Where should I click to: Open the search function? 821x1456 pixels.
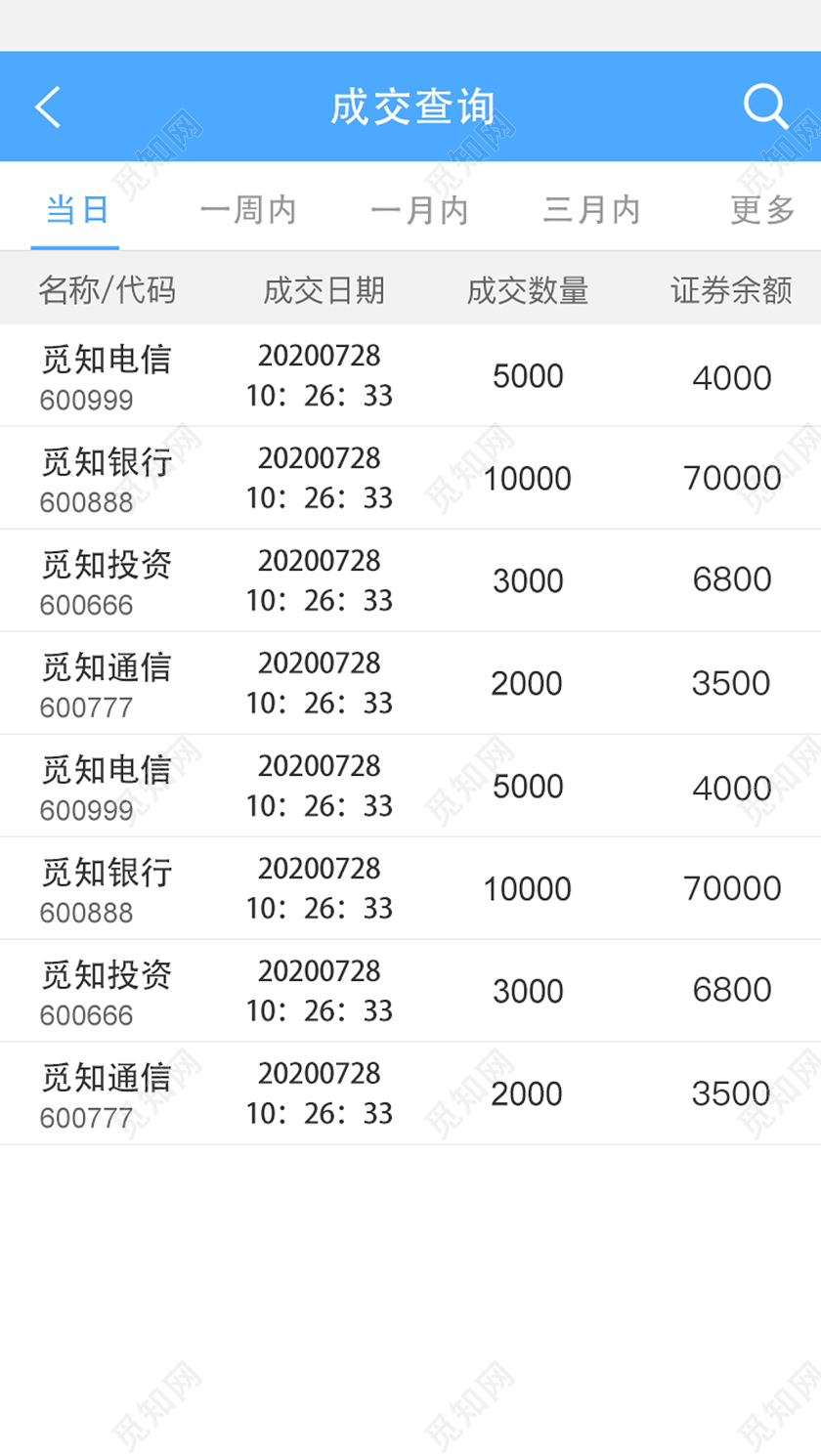tap(766, 106)
